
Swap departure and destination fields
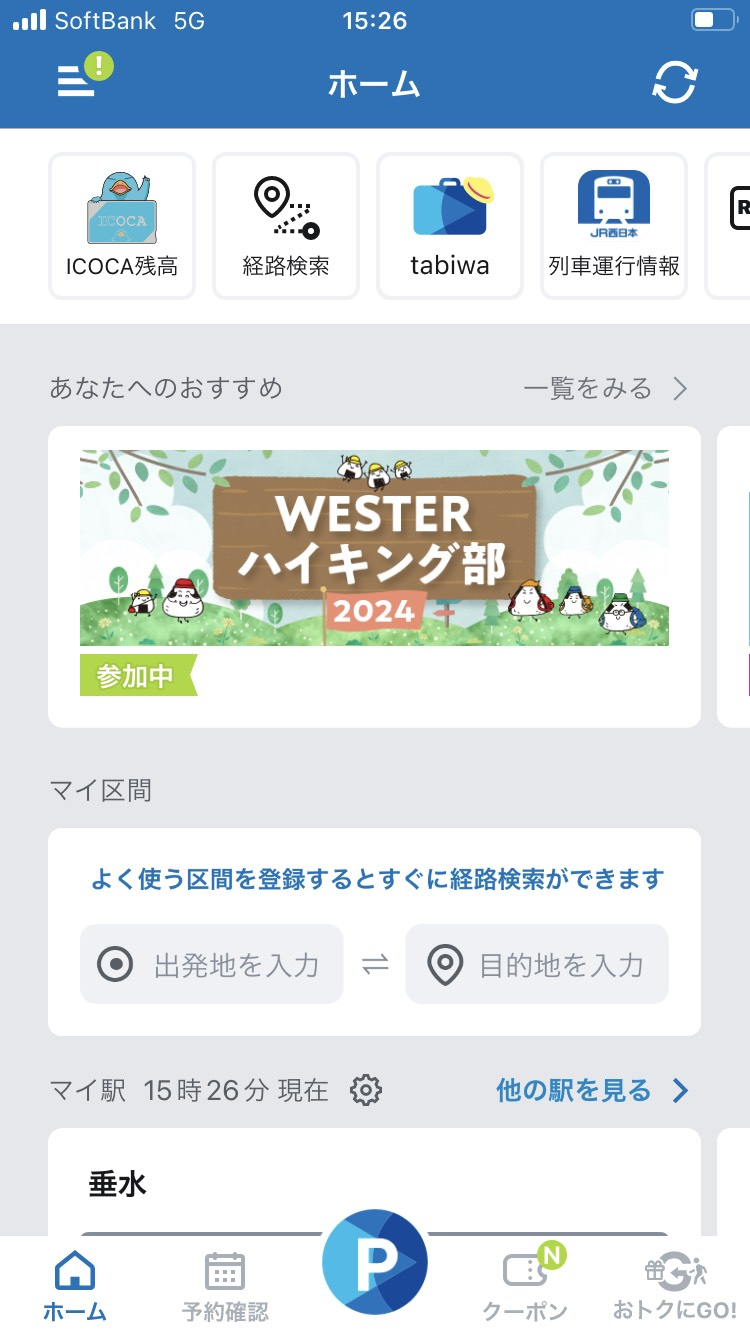375,965
